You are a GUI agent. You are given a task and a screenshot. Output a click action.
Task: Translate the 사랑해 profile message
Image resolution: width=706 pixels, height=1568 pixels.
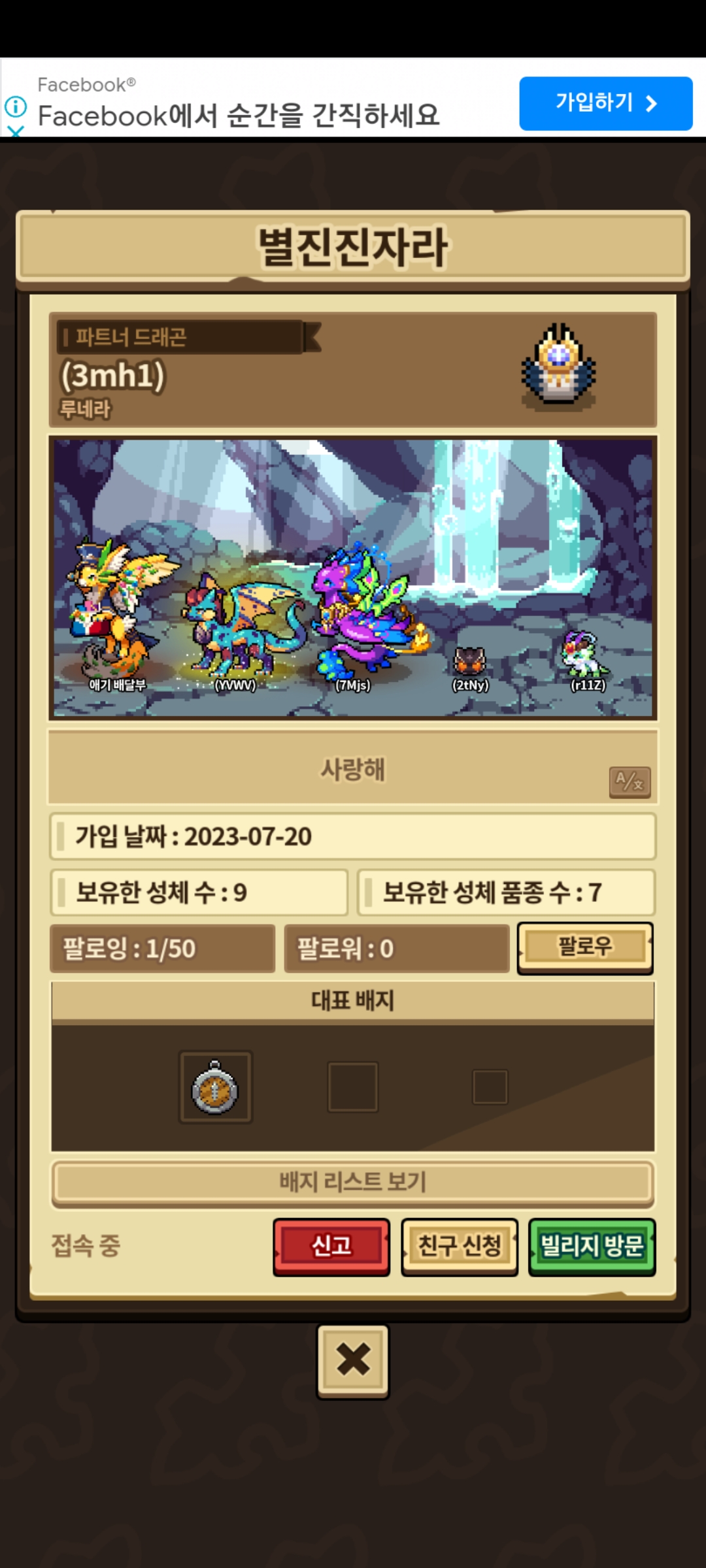click(630, 781)
